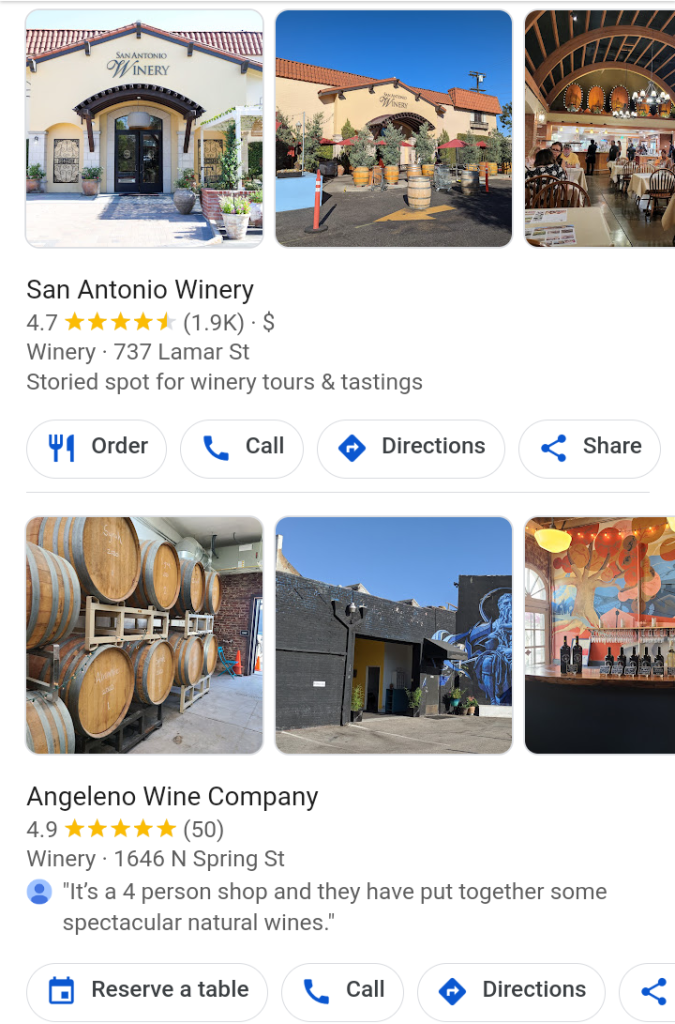
Task: Call Angeleno Wine Company
Action: click(343, 991)
